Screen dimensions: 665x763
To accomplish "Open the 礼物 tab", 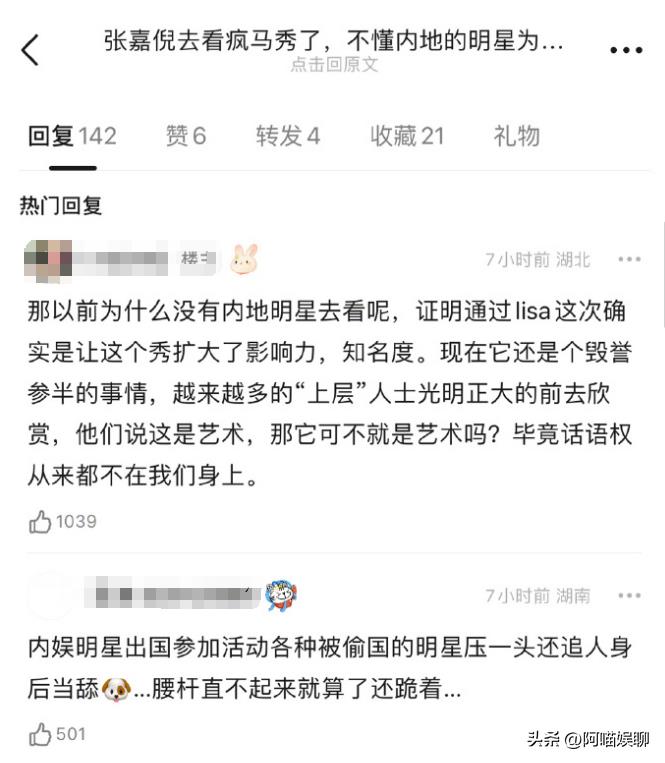I will (517, 136).
